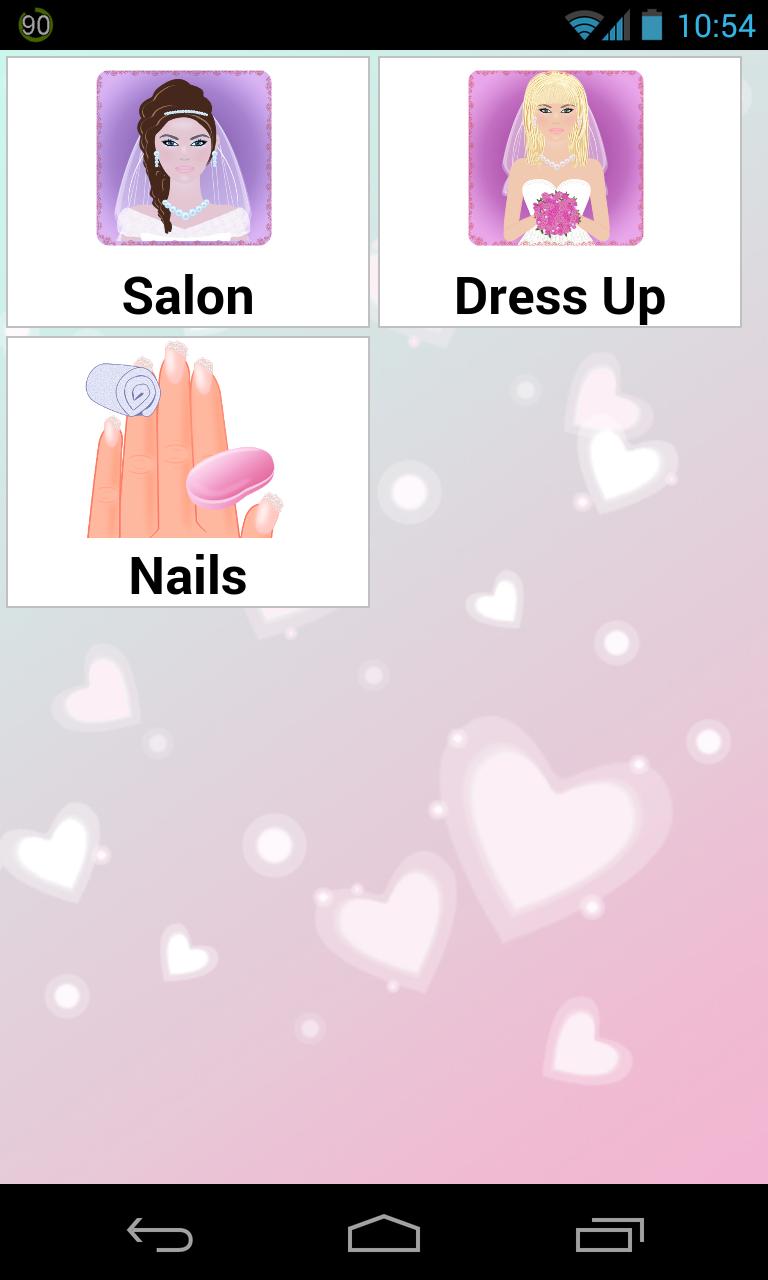The height and width of the screenshot is (1280, 768).
Task: Select the 'Salon' label
Action: coord(187,295)
